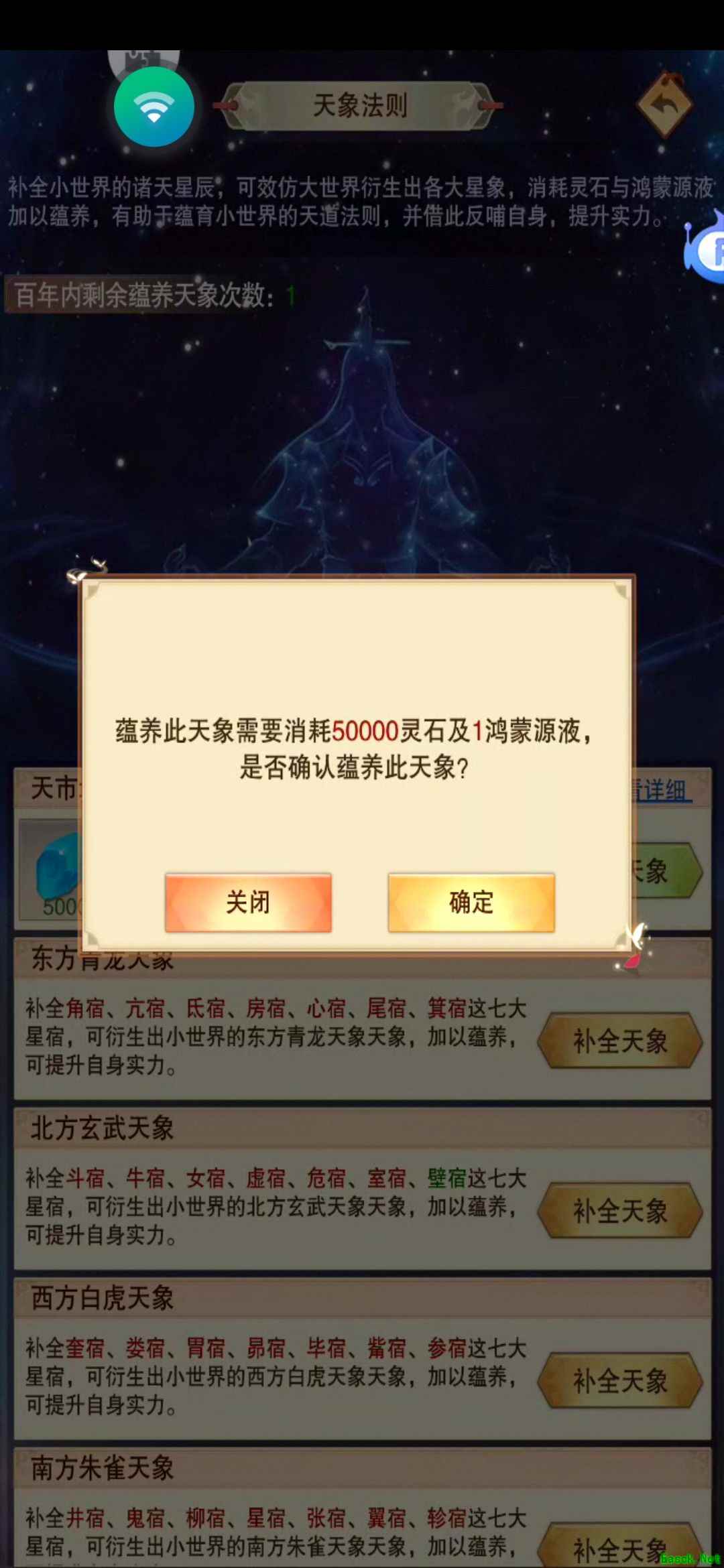Dismiss the dialog with 关闭
The height and width of the screenshot is (1568, 724).
click(248, 902)
